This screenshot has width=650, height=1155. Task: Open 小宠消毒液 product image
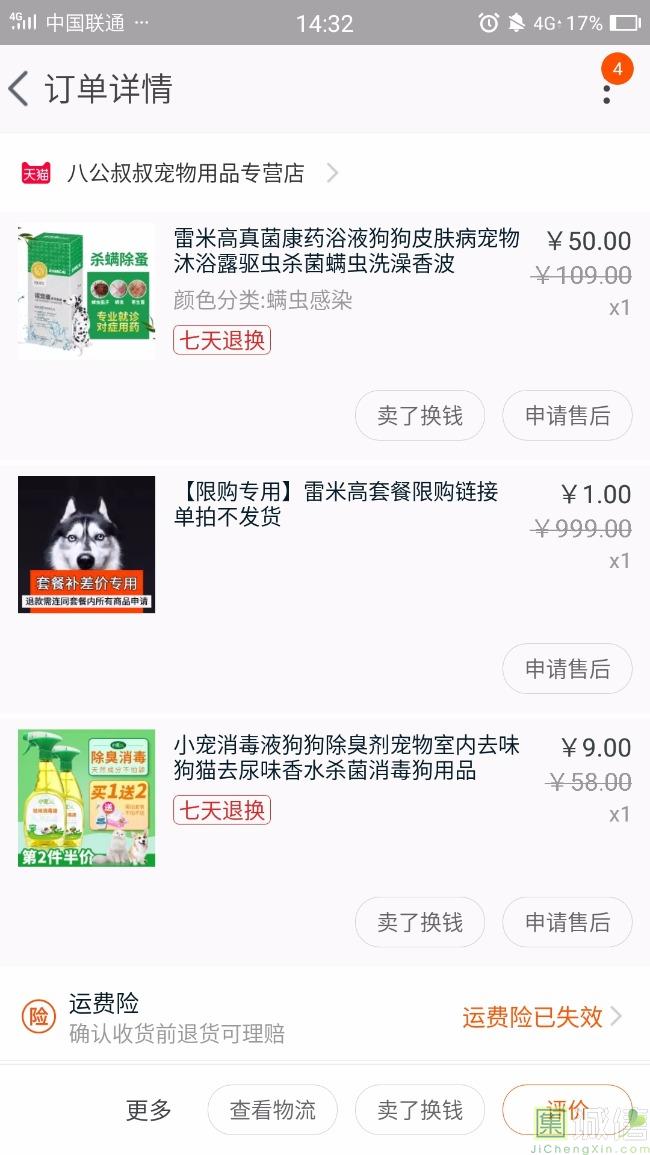click(x=87, y=798)
